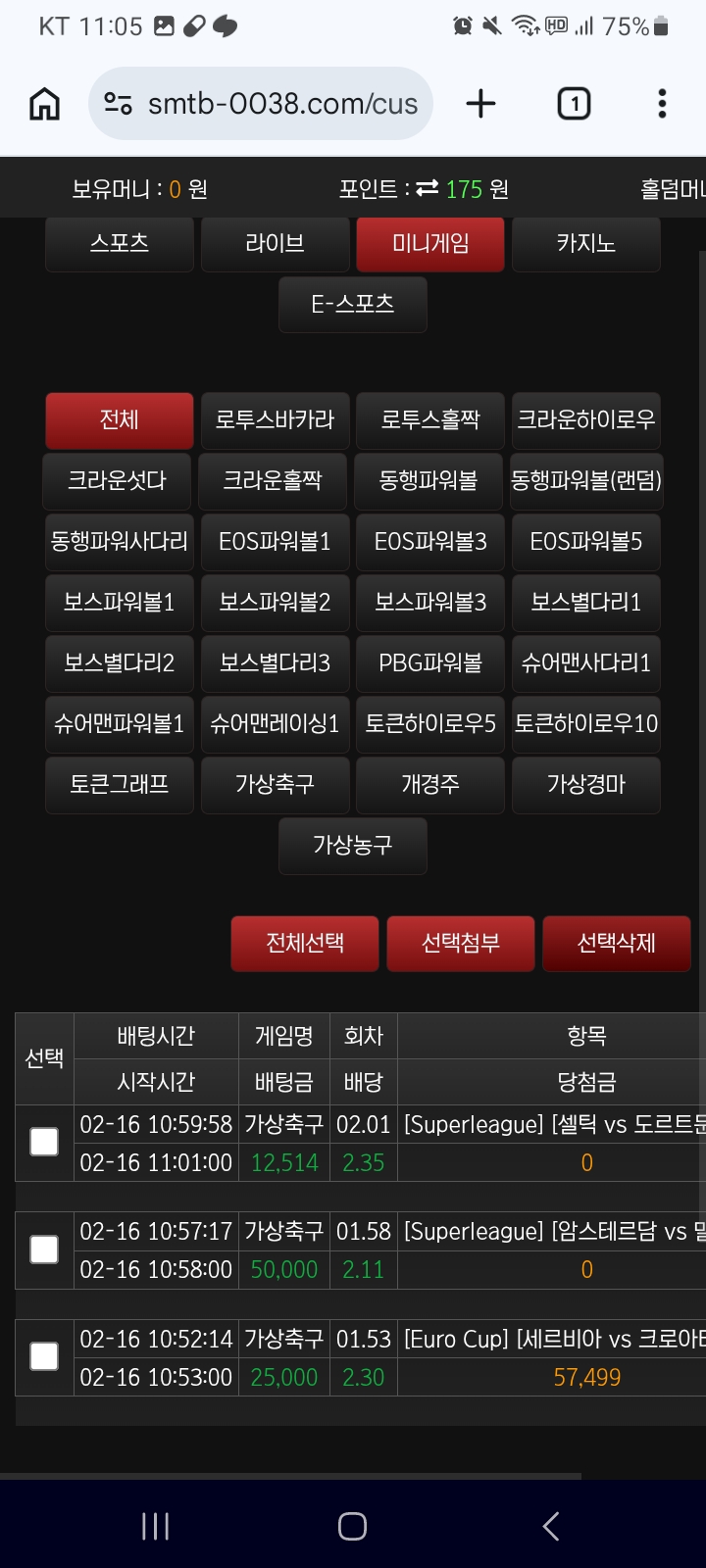Check the box for the 세르비아 vs 크로아티아 bet
Screen dimensions: 706x1568
pyautogui.click(x=43, y=1357)
